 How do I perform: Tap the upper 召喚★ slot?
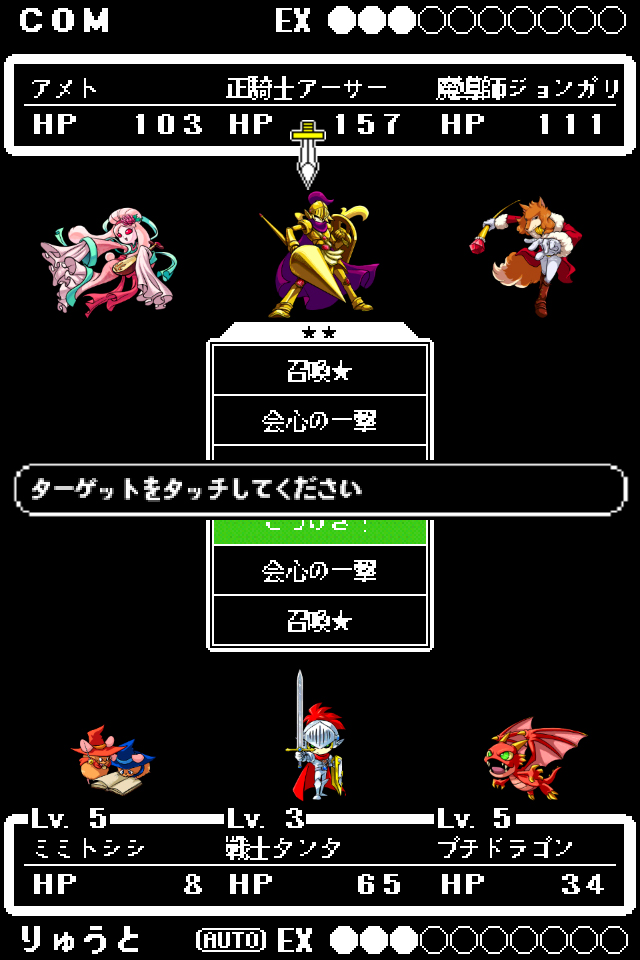tap(320, 370)
